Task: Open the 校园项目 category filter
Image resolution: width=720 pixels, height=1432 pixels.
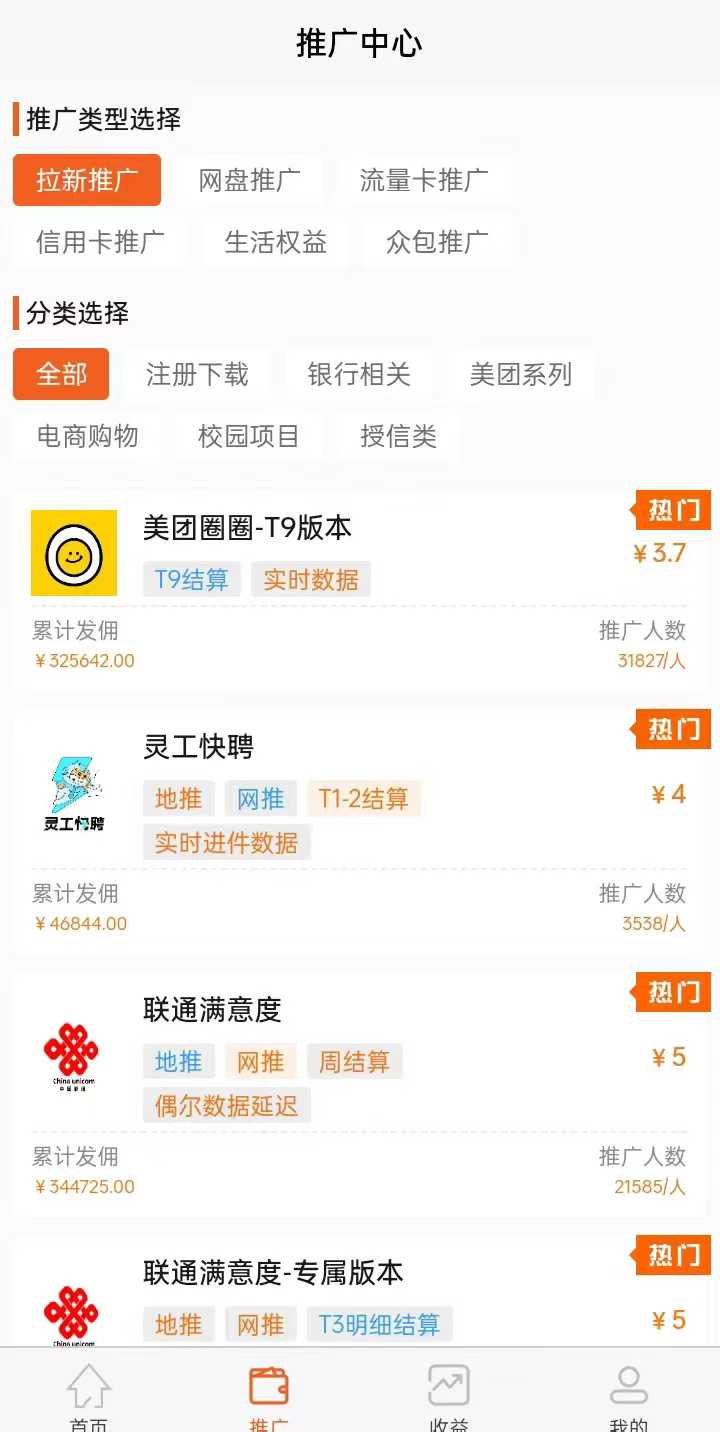Action: tap(249, 436)
